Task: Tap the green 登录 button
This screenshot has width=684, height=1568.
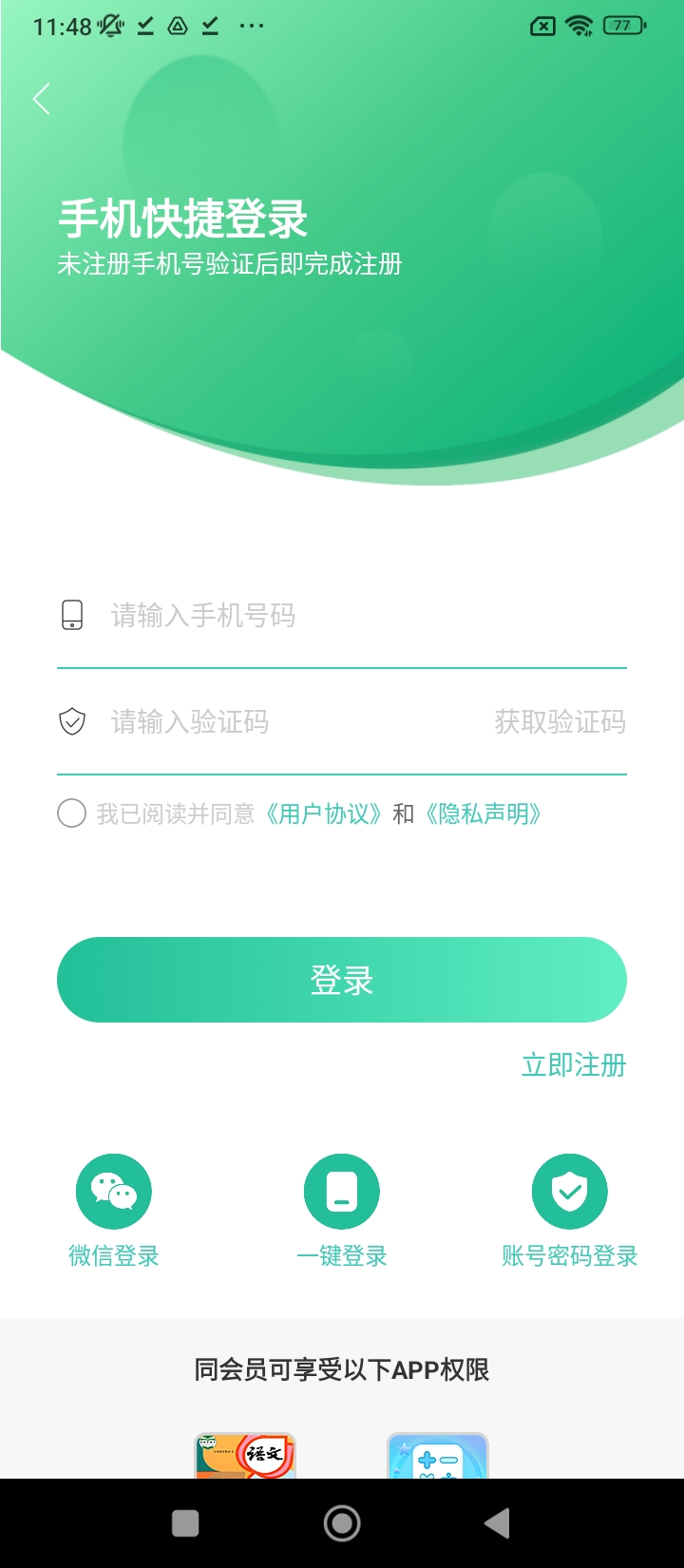Action: [342, 980]
